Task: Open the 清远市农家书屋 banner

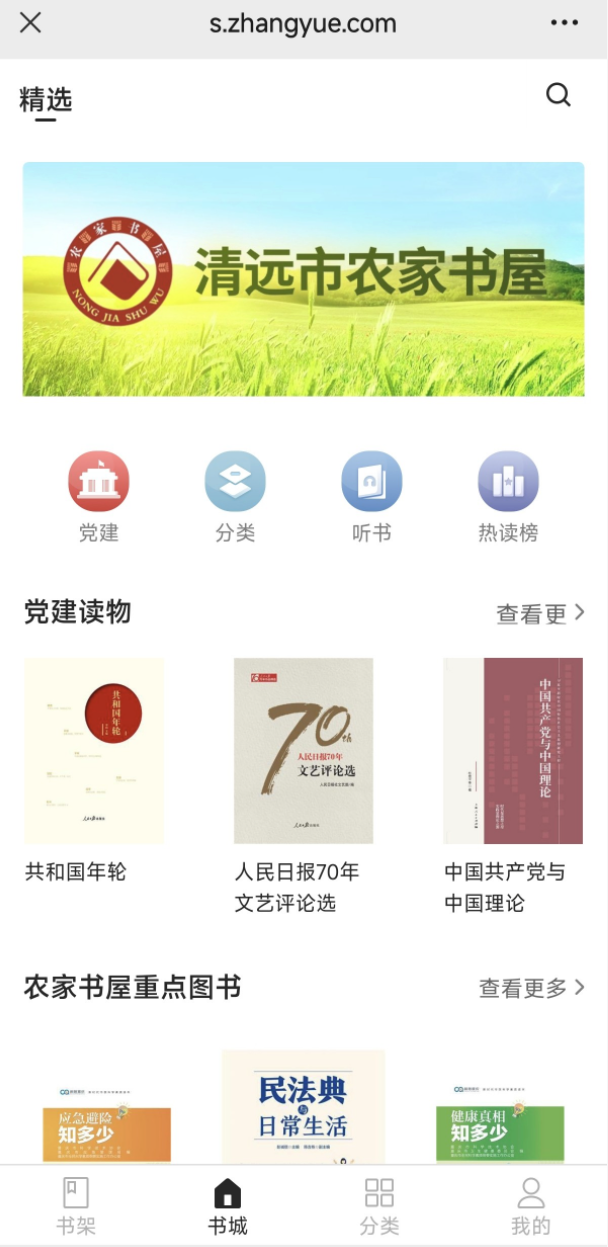Action: 303,279
